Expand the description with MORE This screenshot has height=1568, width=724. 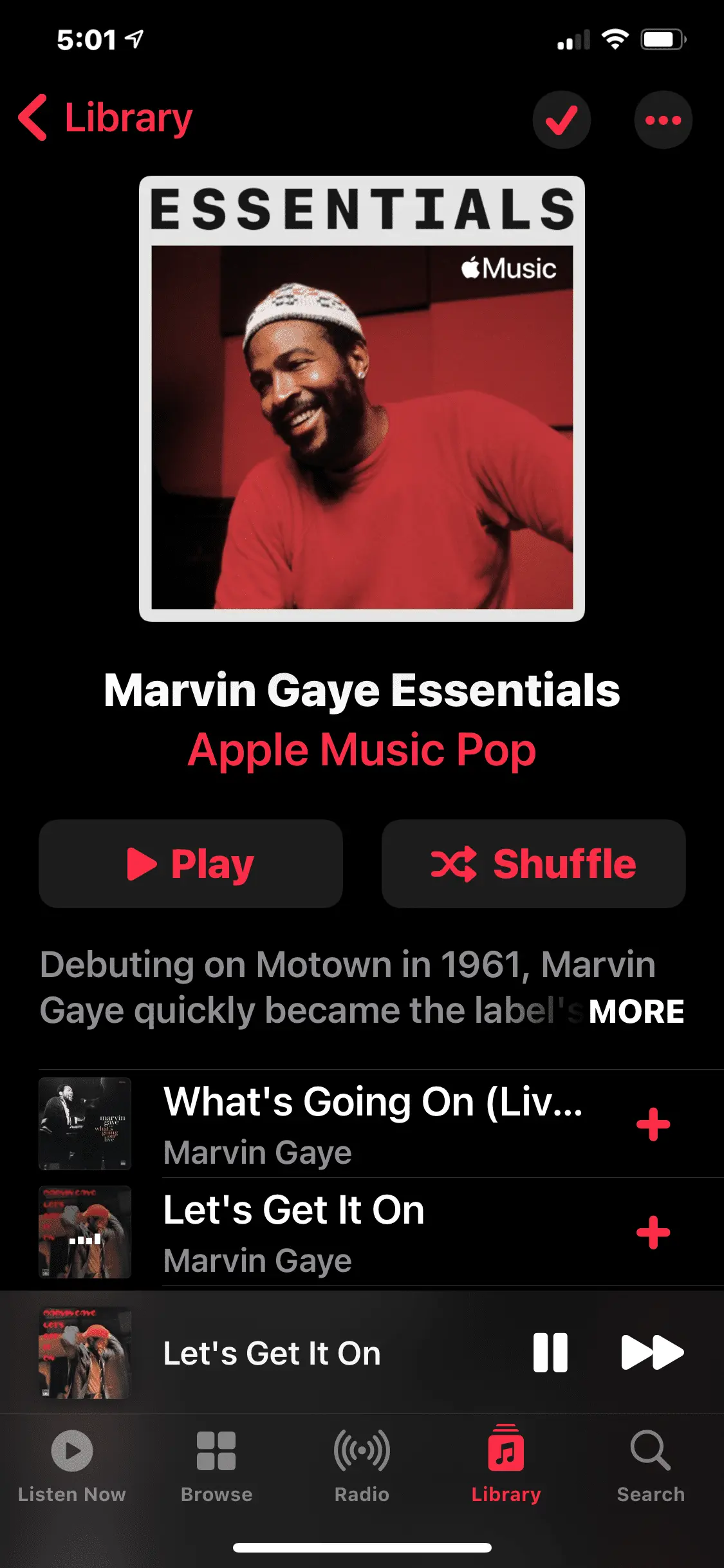point(636,1011)
